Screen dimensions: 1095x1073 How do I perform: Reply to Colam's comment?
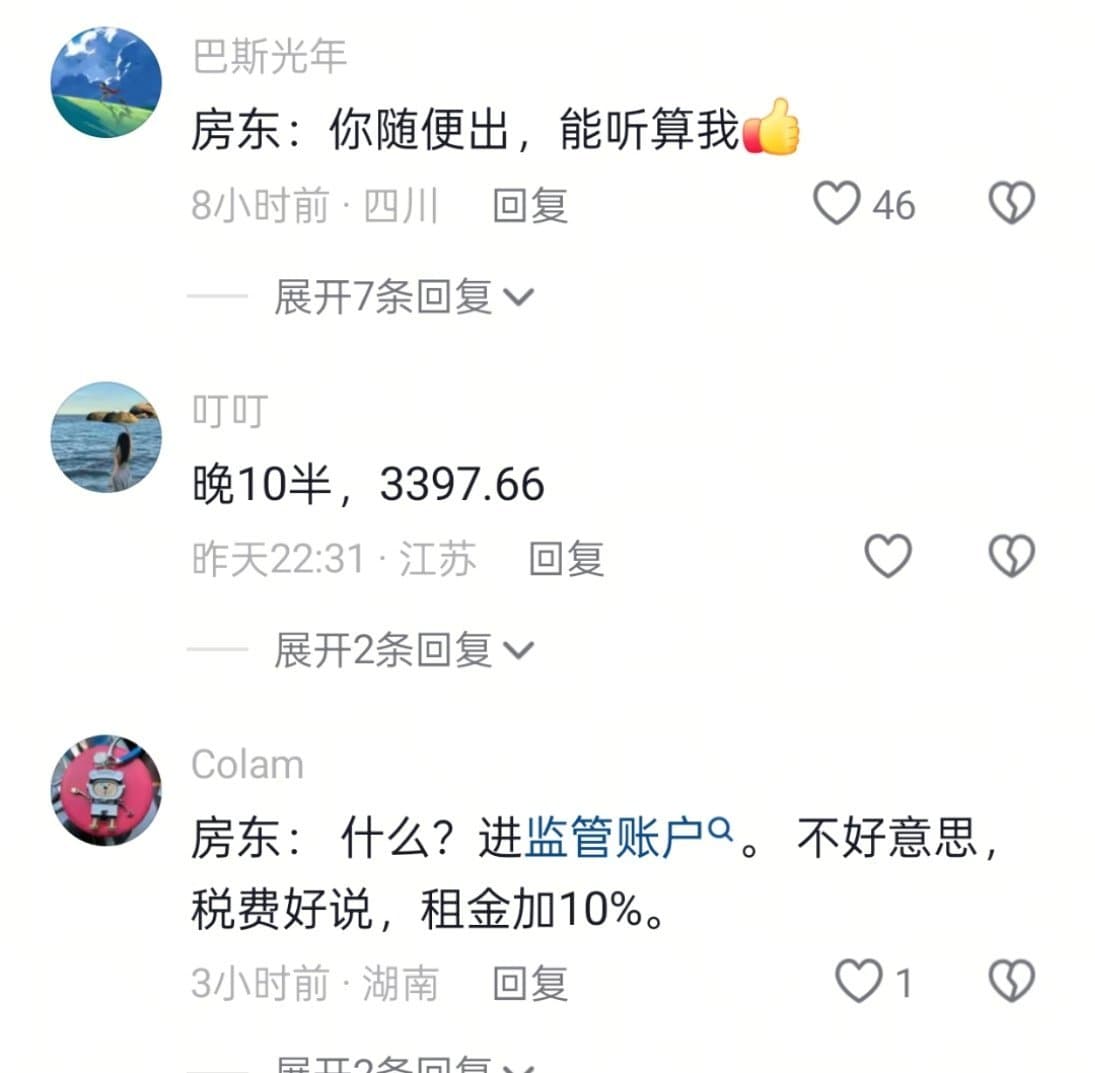530,984
